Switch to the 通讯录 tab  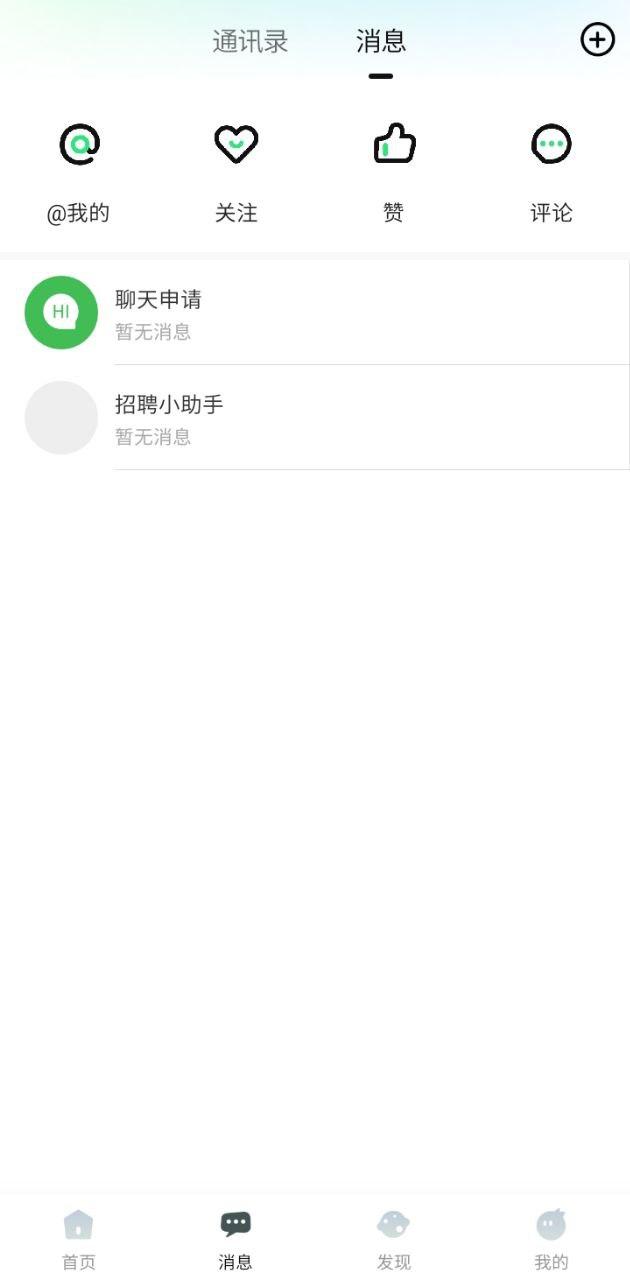tap(250, 41)
